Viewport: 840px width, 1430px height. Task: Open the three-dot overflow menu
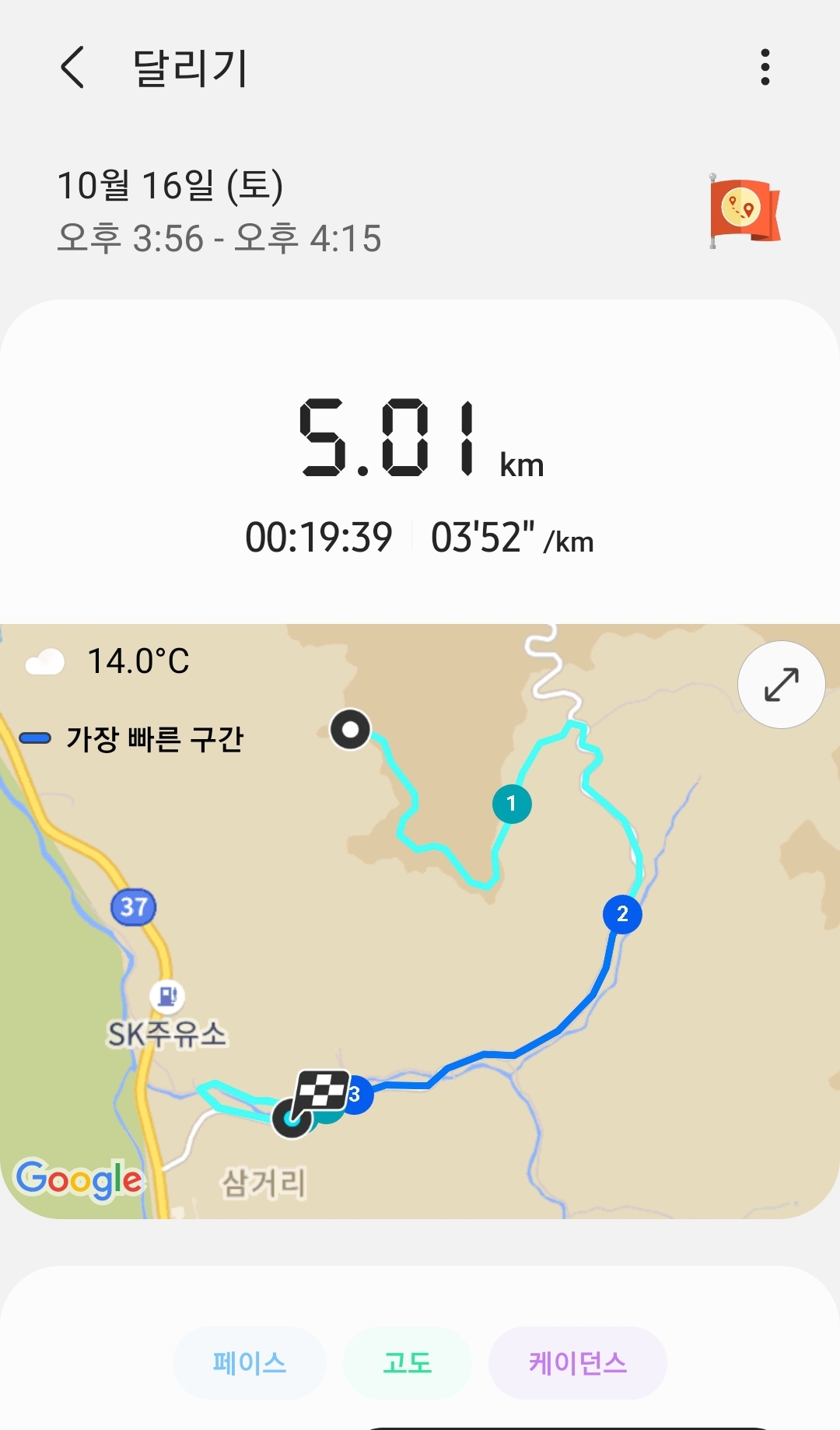(x=765, y=67)
